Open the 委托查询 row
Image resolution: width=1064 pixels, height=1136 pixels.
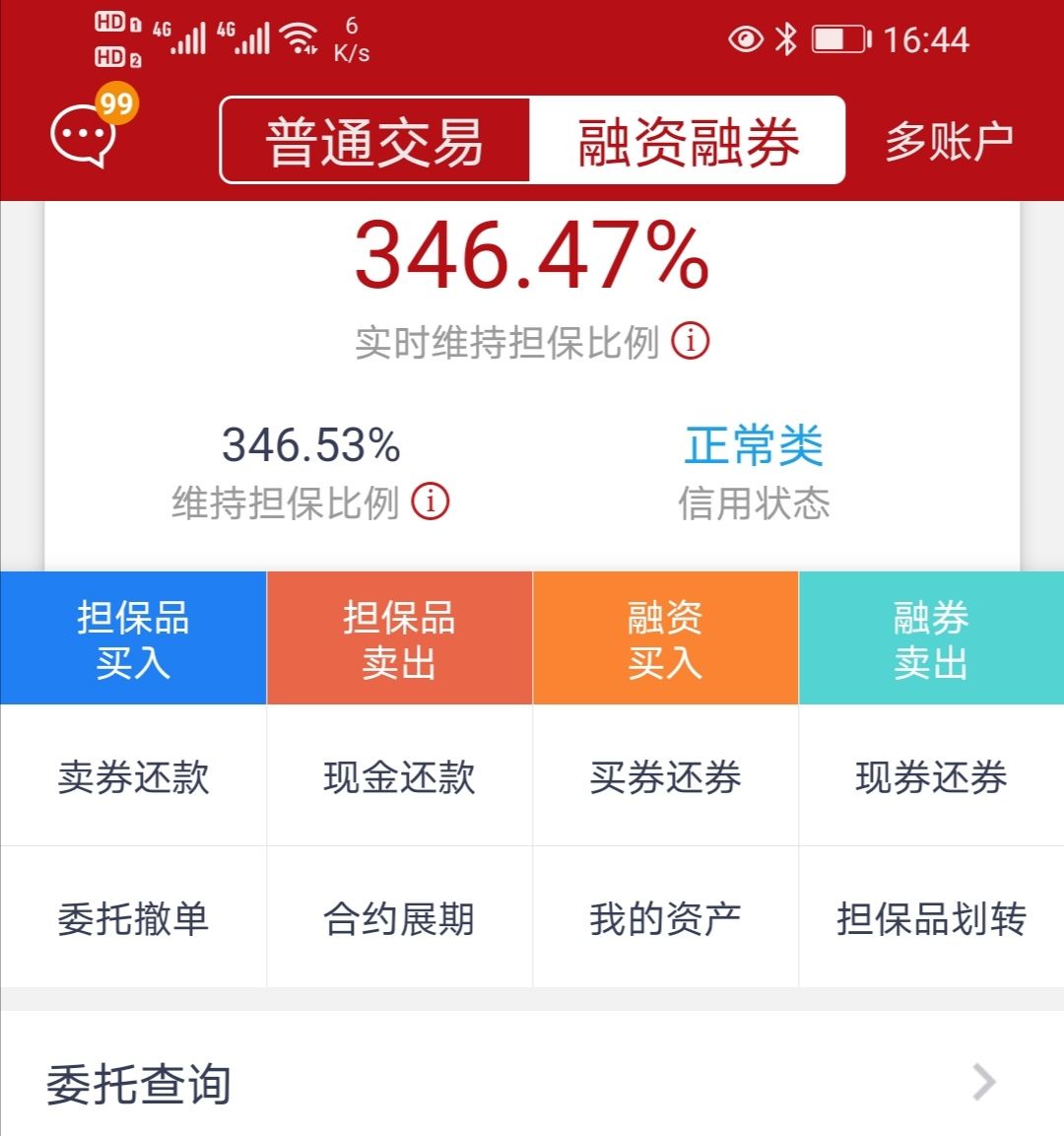pos(532,1083)
